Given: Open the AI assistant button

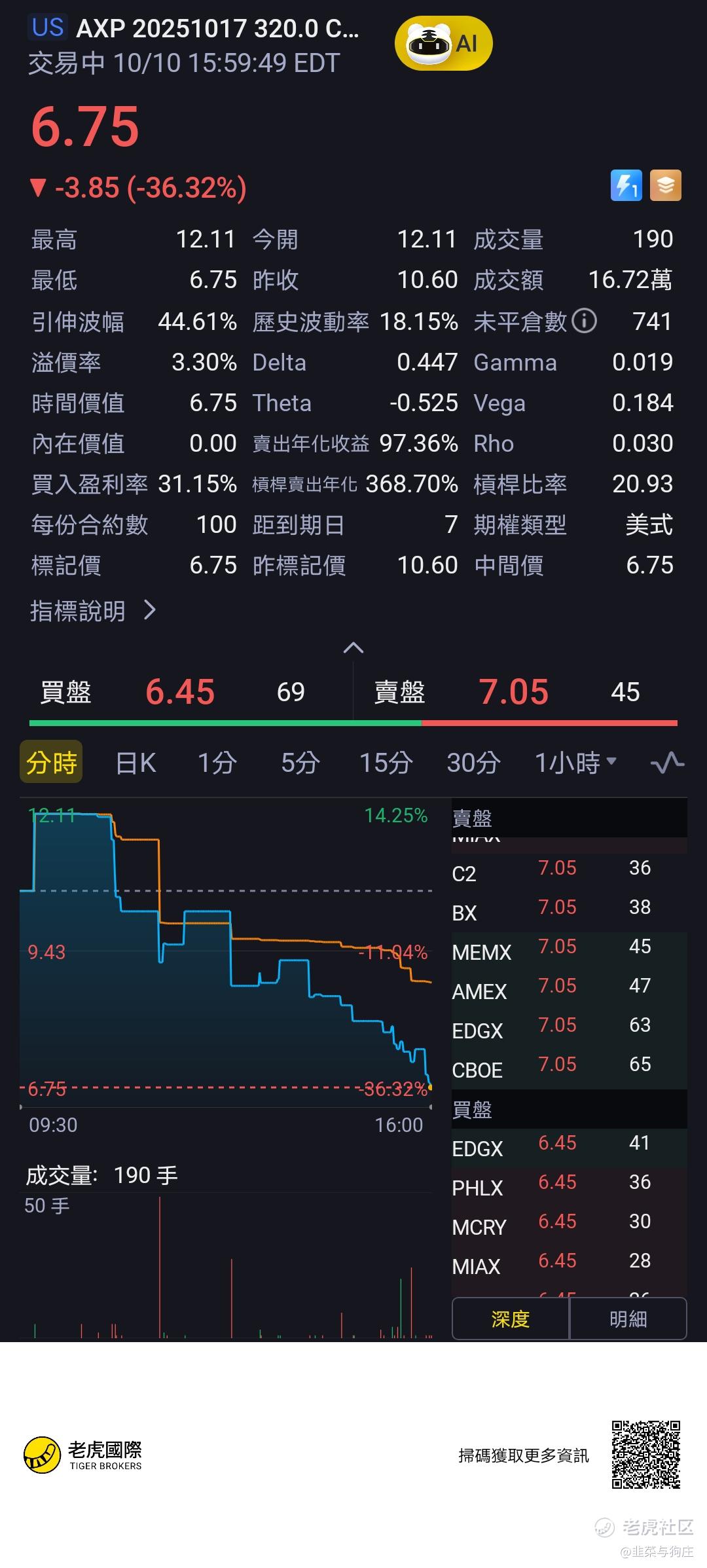Looking at the screenshot, I should pos(443,44).
